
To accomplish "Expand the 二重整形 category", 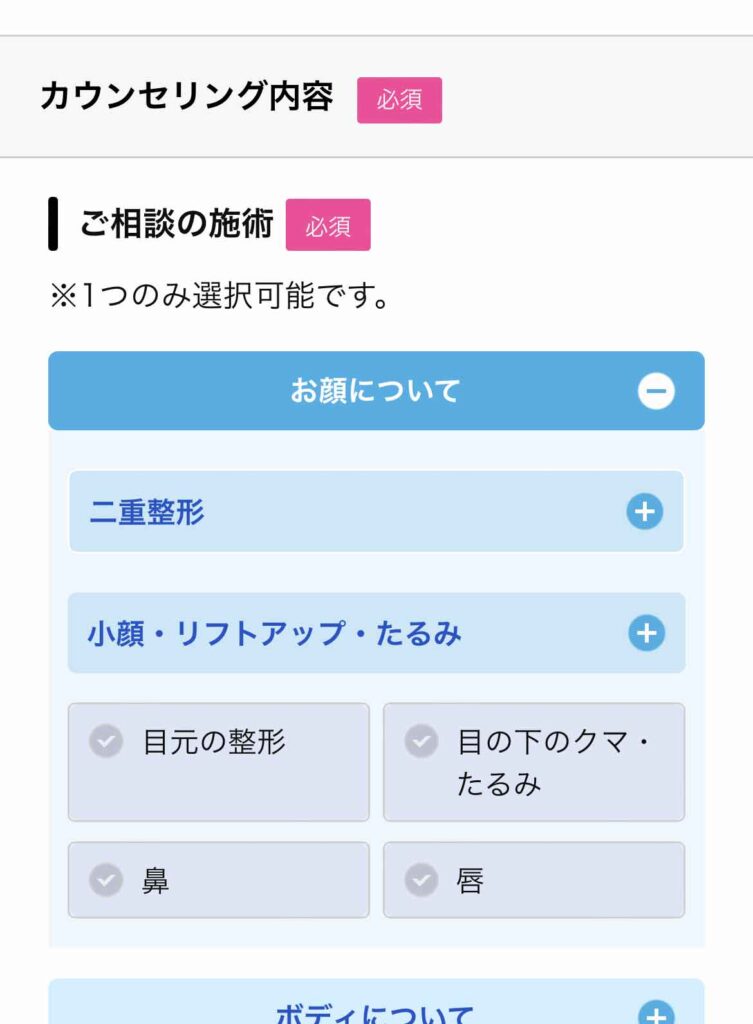I will tap(376, 511).
